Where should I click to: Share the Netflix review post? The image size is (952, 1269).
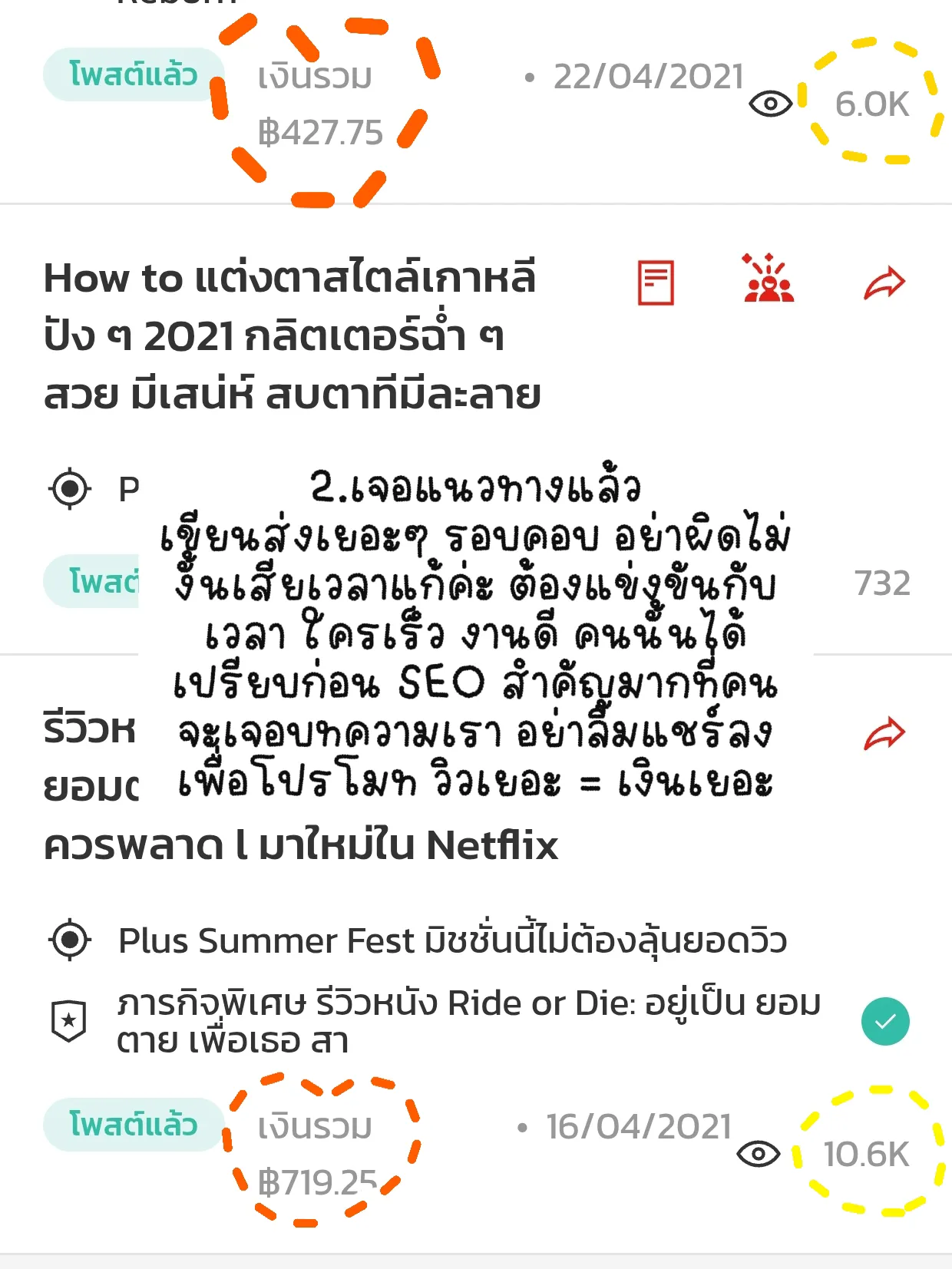pos(884,733)
